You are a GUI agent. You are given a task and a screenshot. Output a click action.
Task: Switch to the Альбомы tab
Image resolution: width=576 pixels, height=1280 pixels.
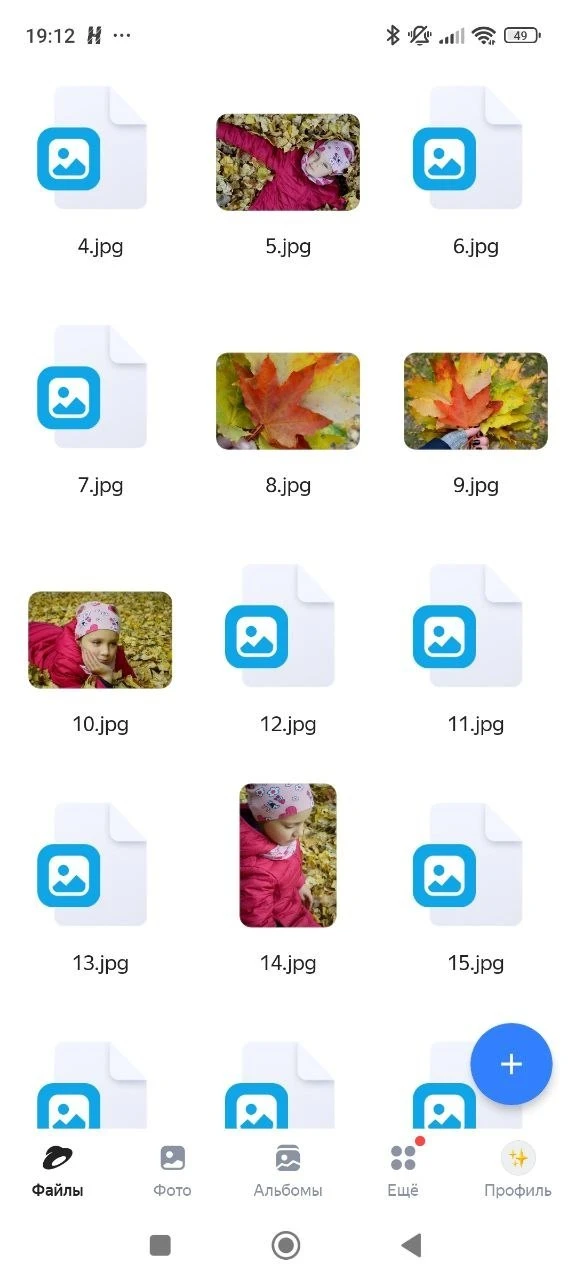[288, 1172]
